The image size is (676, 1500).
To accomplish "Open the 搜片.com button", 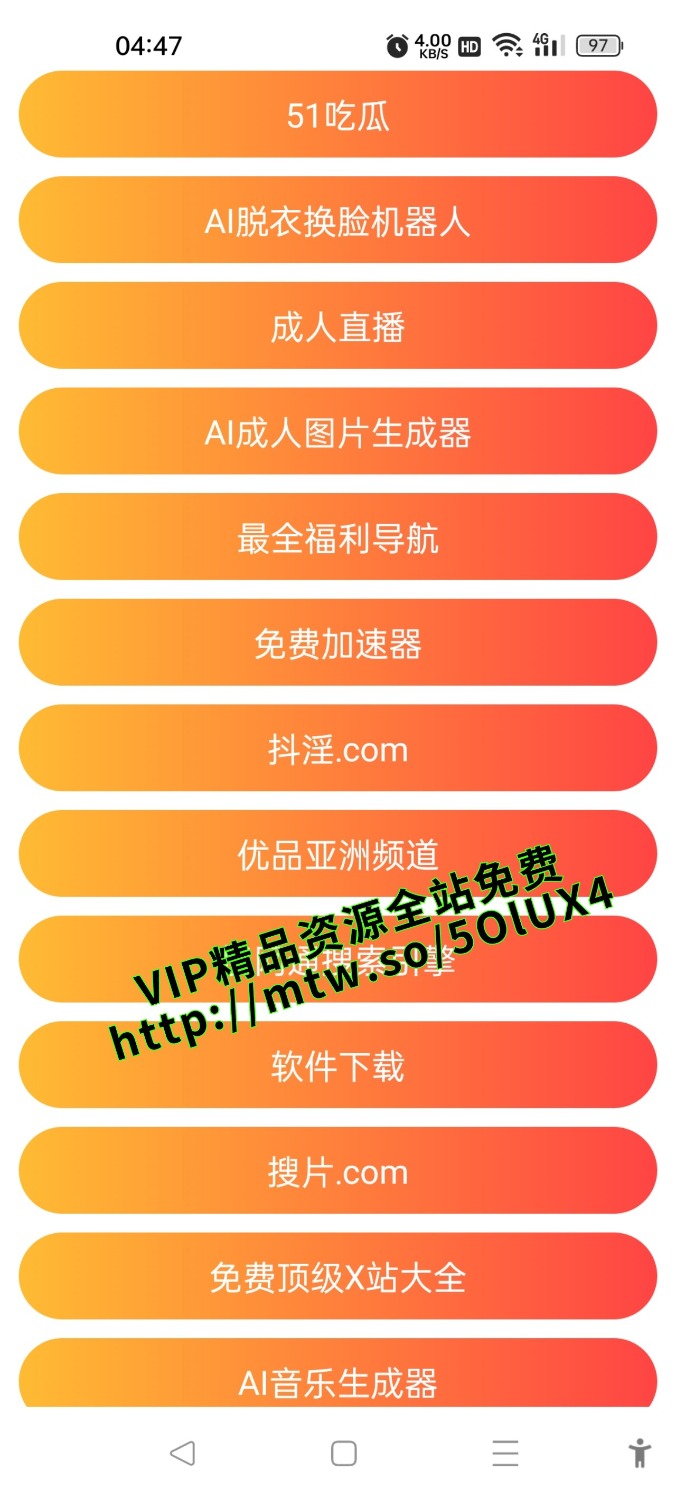I will [x=338, y=1171].
